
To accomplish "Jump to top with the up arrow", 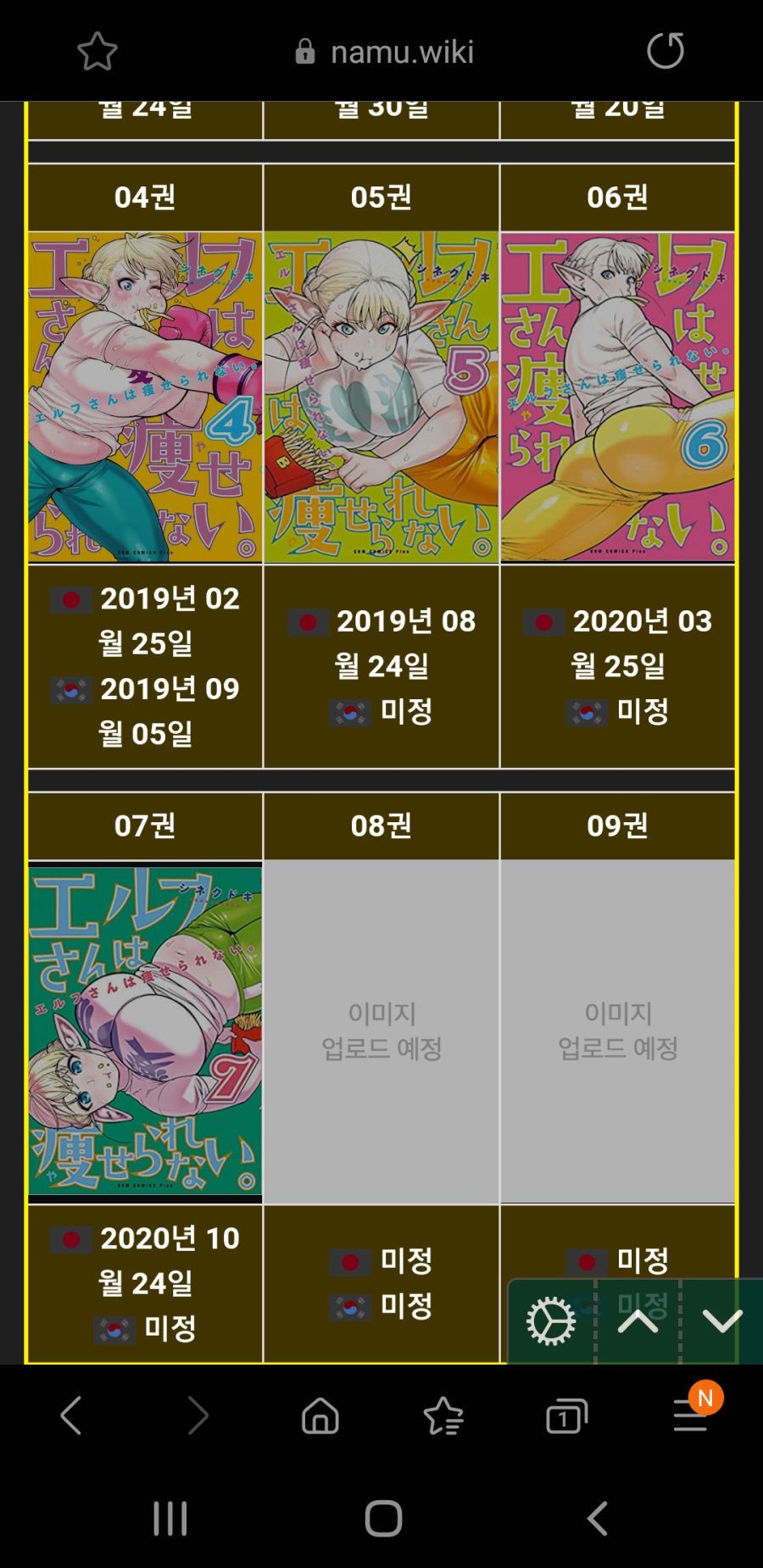I will [638, 1321].
